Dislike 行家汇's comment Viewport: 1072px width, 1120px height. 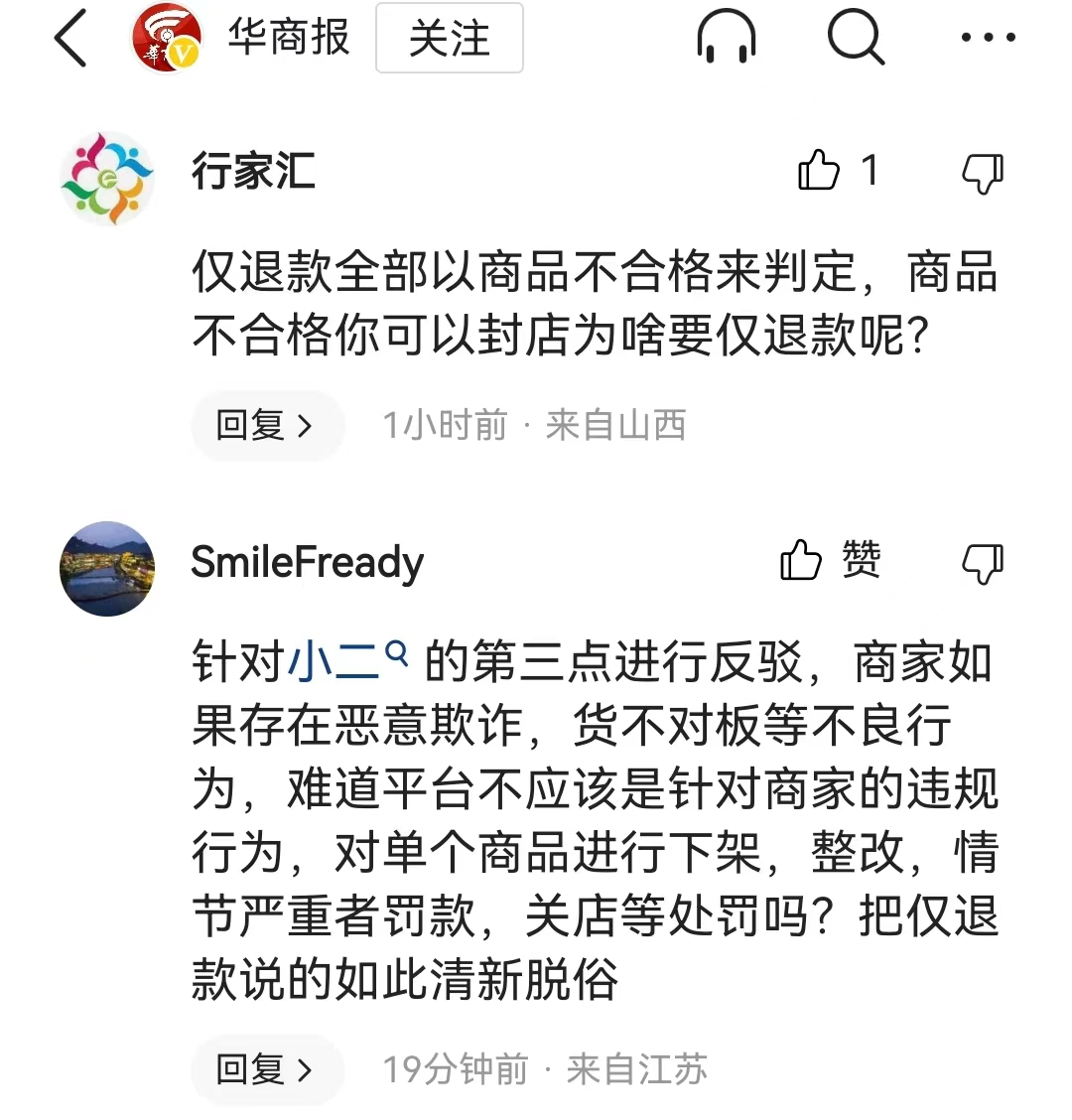coord(983,173)
